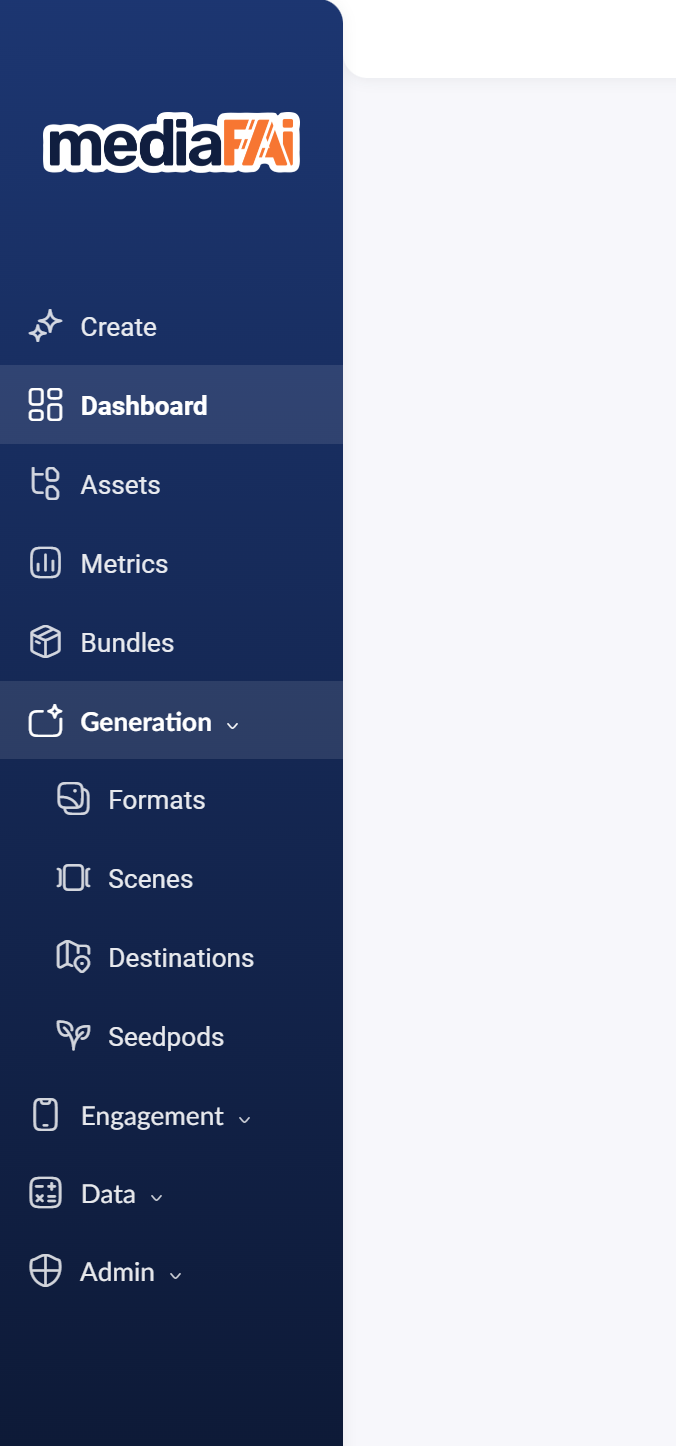
Task: View the Metrics section
Action: (x=171, y=563)
